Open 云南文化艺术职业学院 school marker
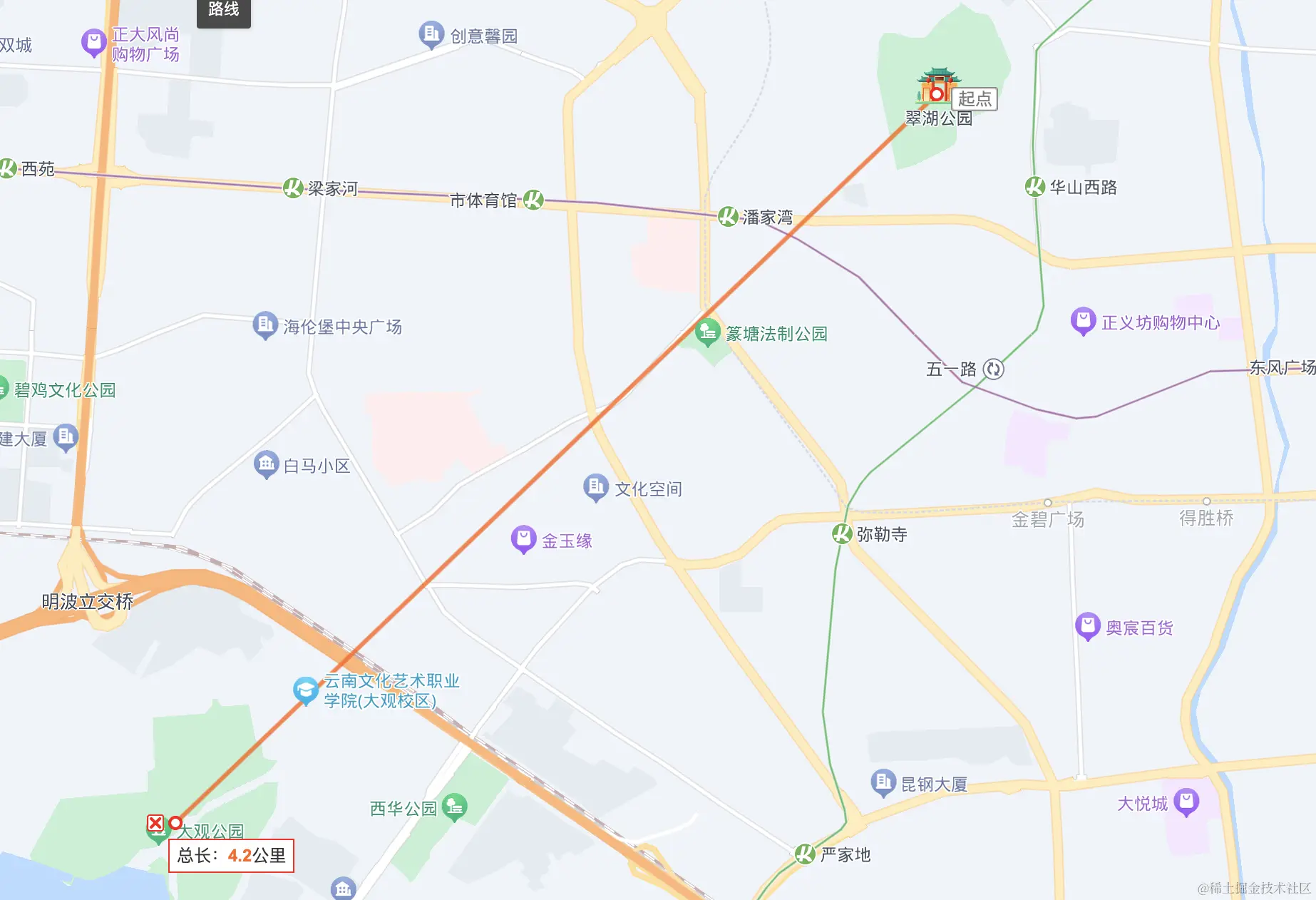Viewport: 1316px width, 900px height. tap(306, 690)
